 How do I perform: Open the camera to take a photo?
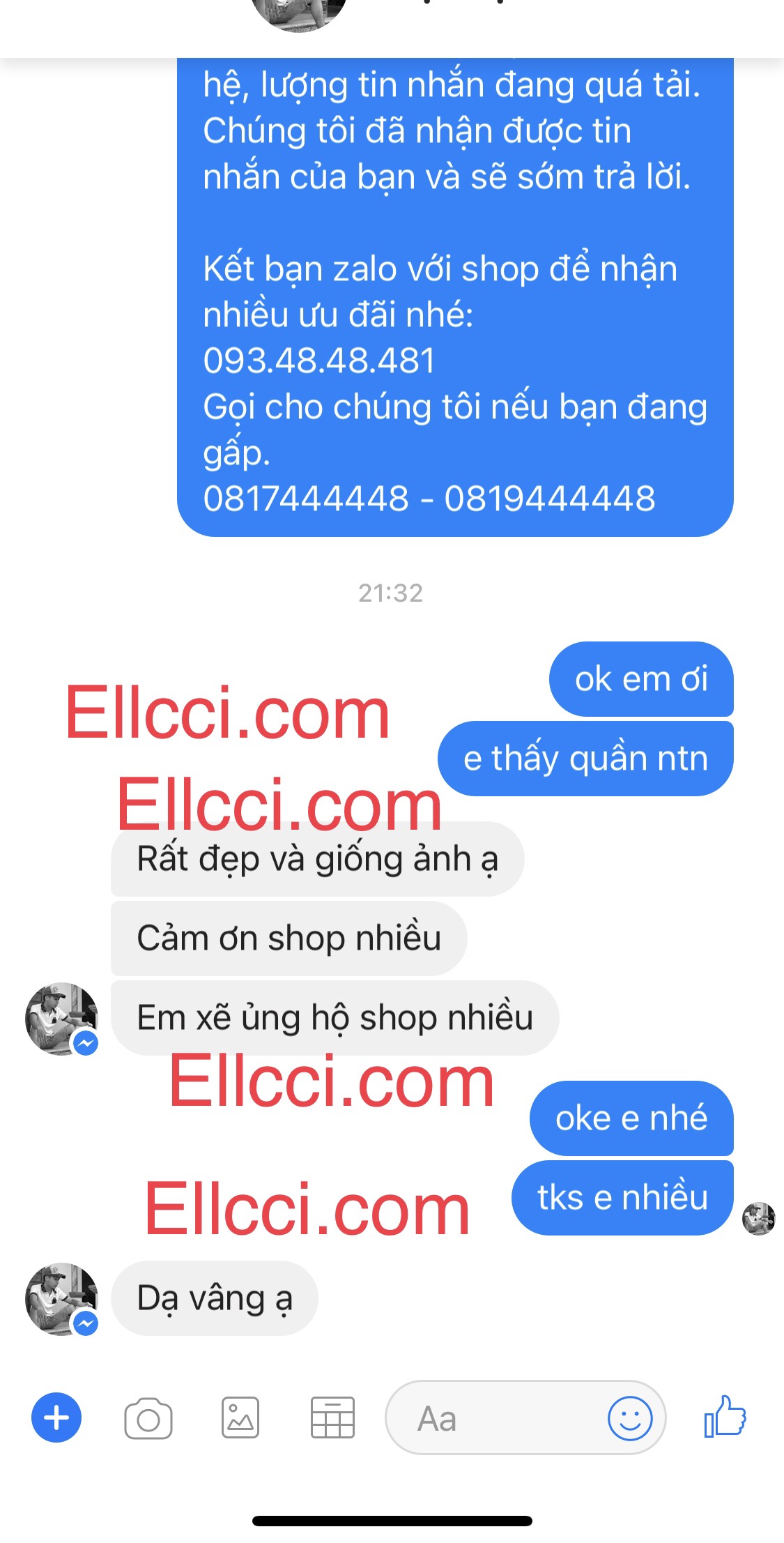(148, 1418)
